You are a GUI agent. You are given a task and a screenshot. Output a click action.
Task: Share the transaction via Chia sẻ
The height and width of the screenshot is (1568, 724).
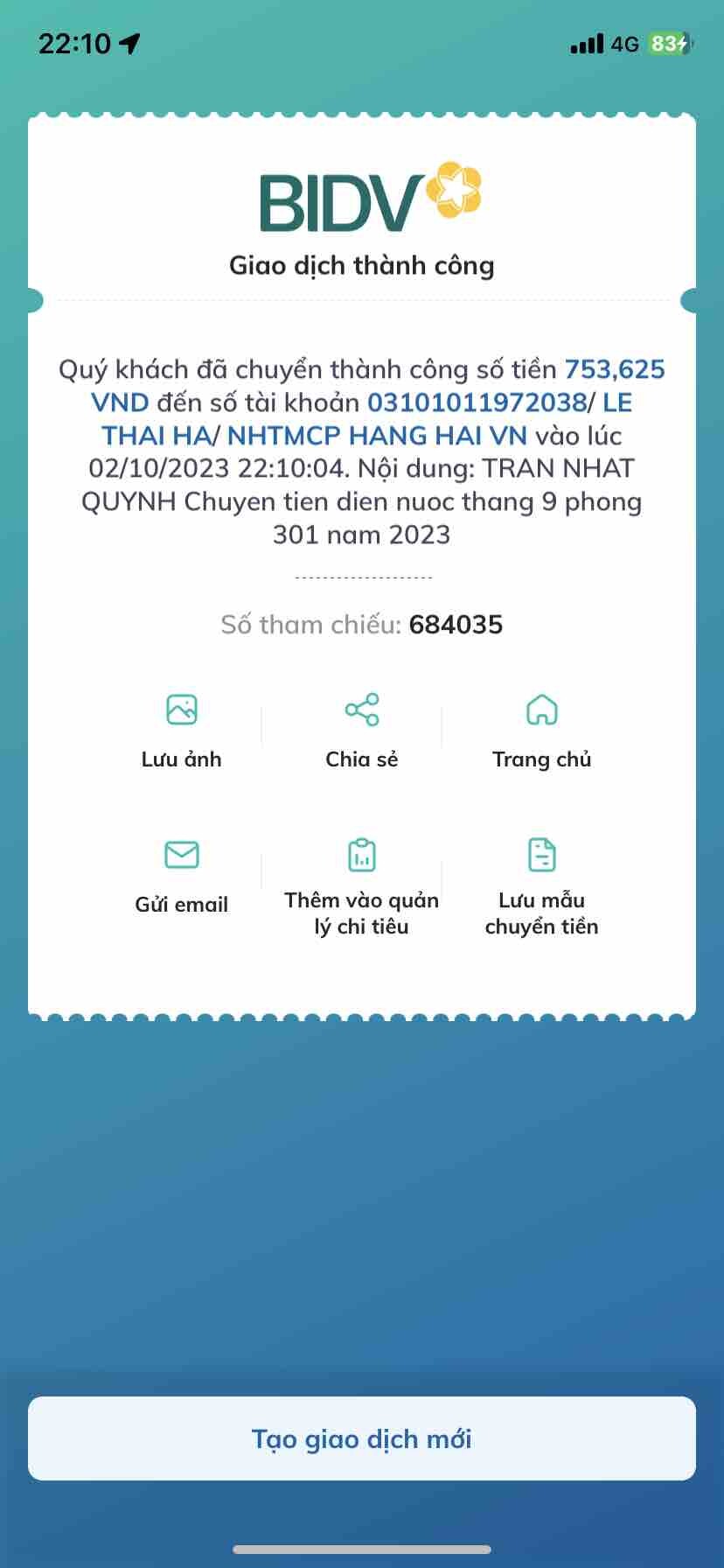coord(361,730)
